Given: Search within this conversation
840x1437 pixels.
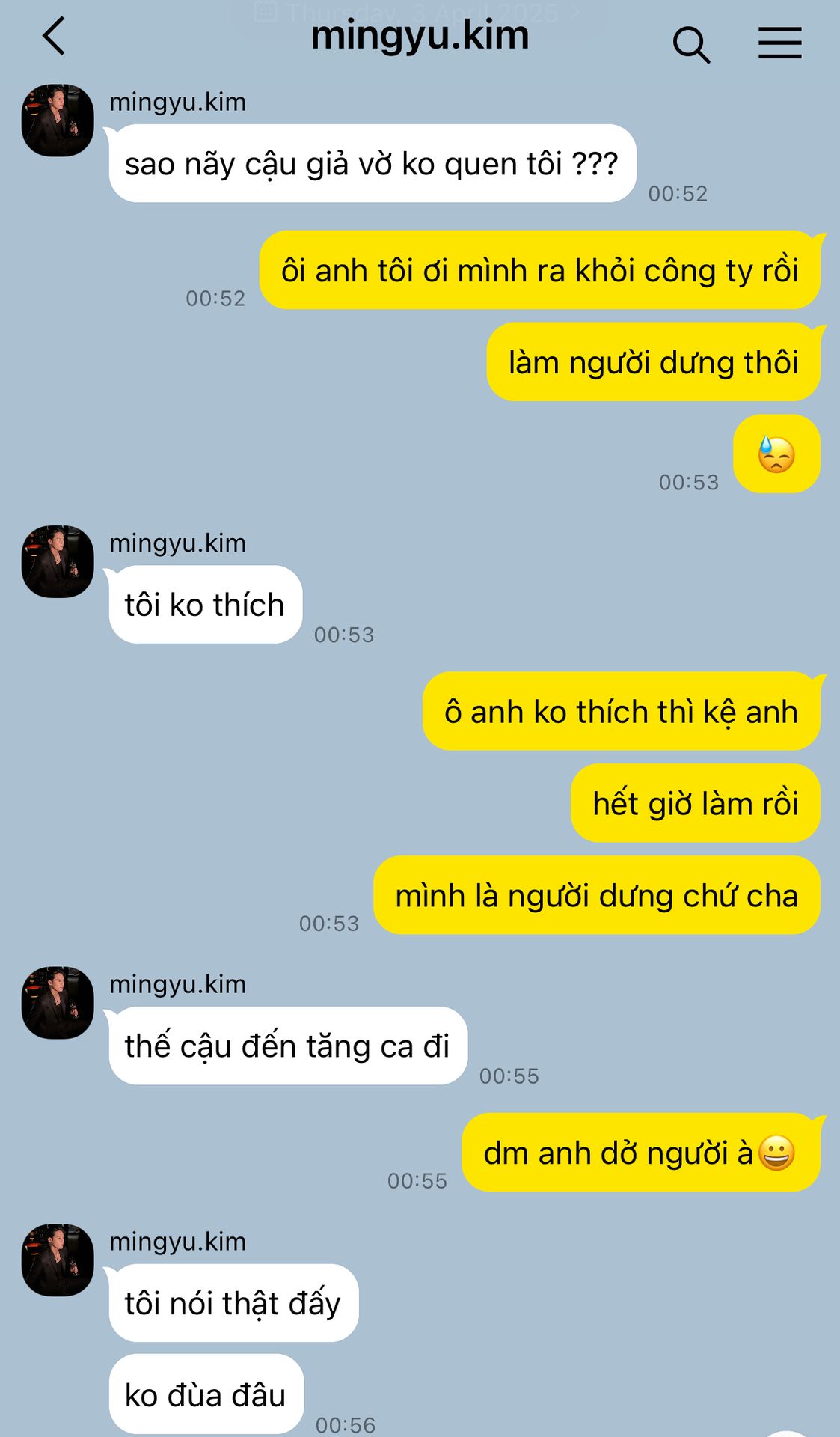Looking at the screenshot, I should 691,45.
